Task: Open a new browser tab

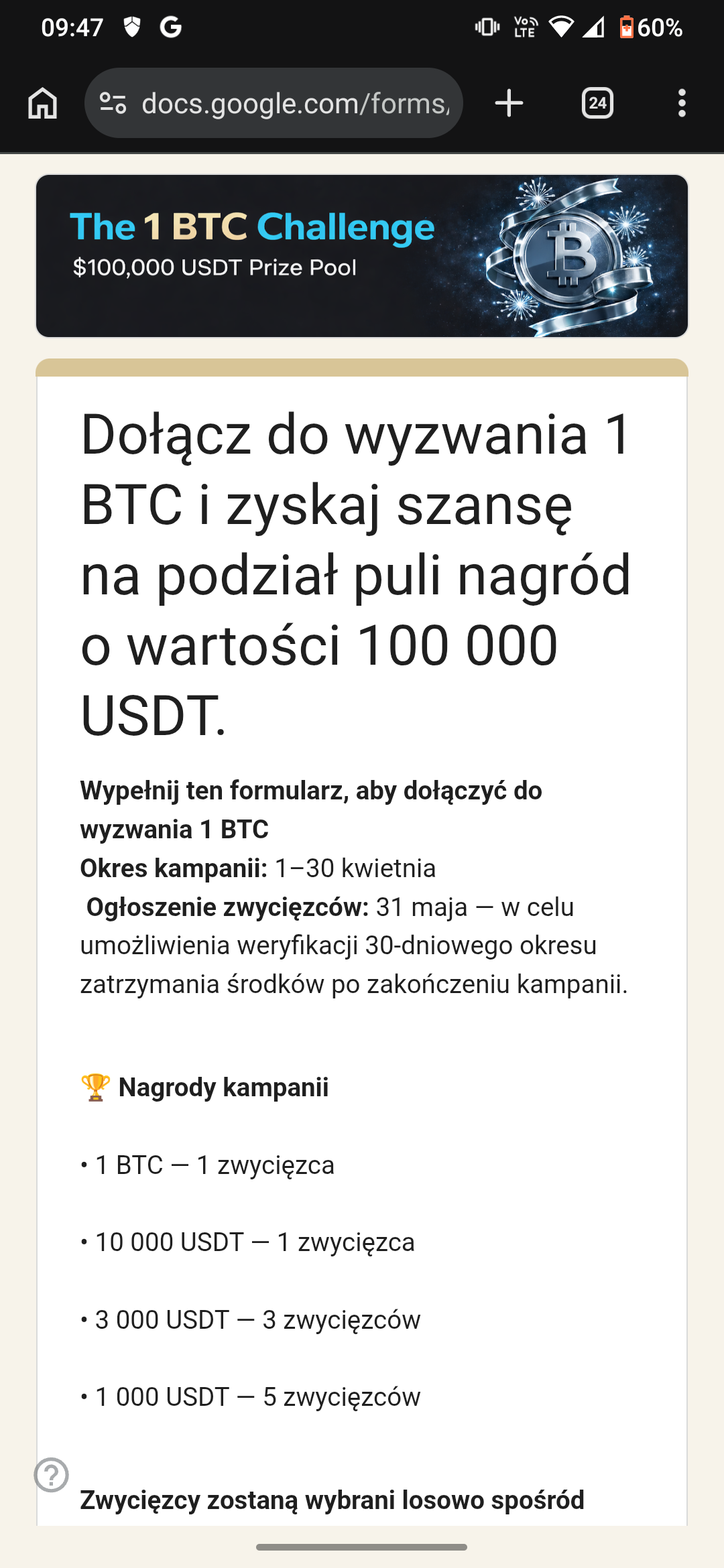Action: tap(509, 103)
